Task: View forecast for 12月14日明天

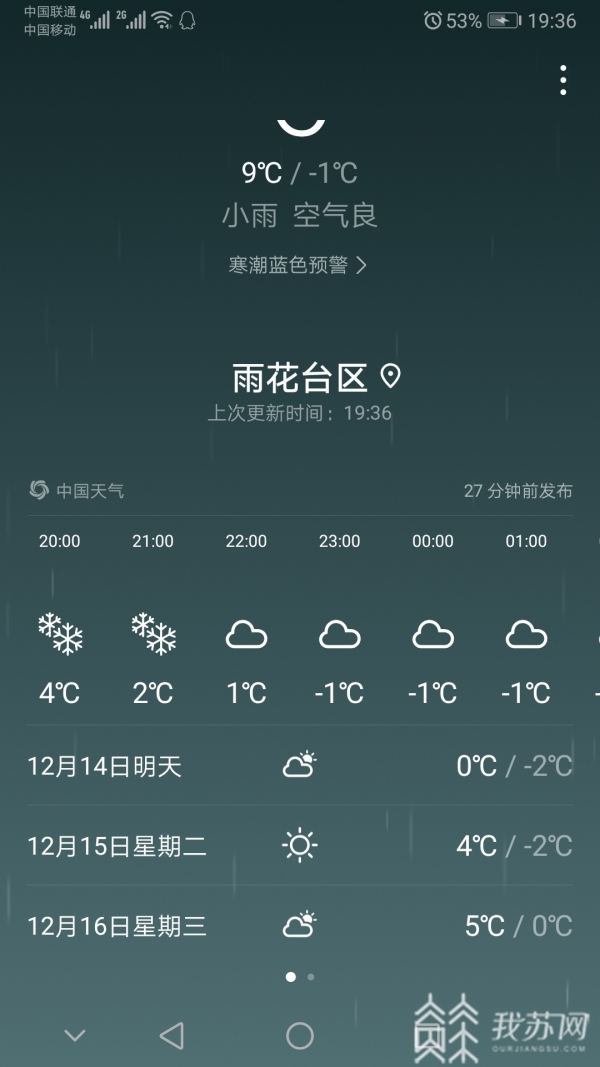Action: pyautogui.click(x=300, y=767)
